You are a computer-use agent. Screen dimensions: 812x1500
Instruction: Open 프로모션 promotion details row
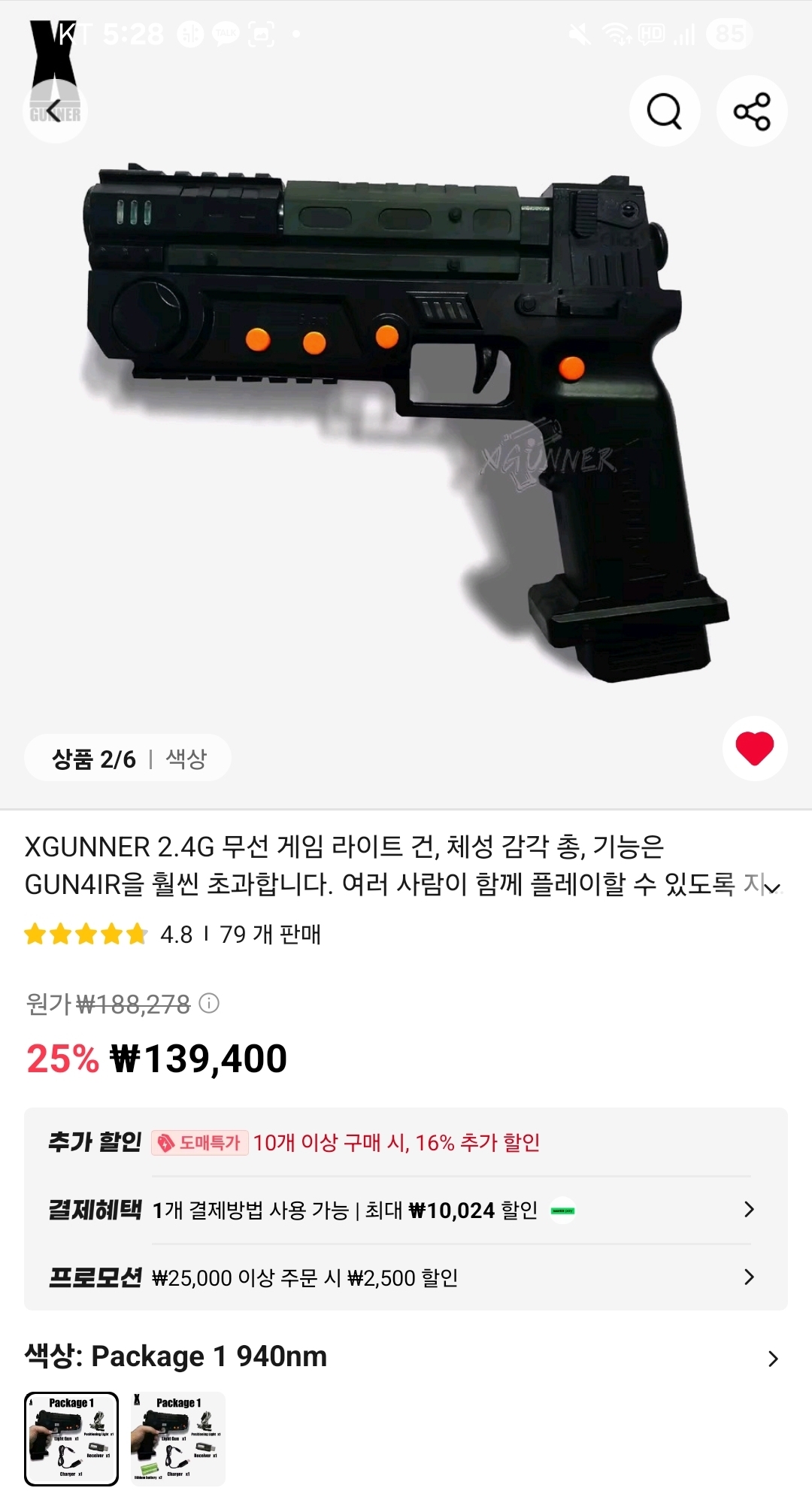(x=406, y=1277)
